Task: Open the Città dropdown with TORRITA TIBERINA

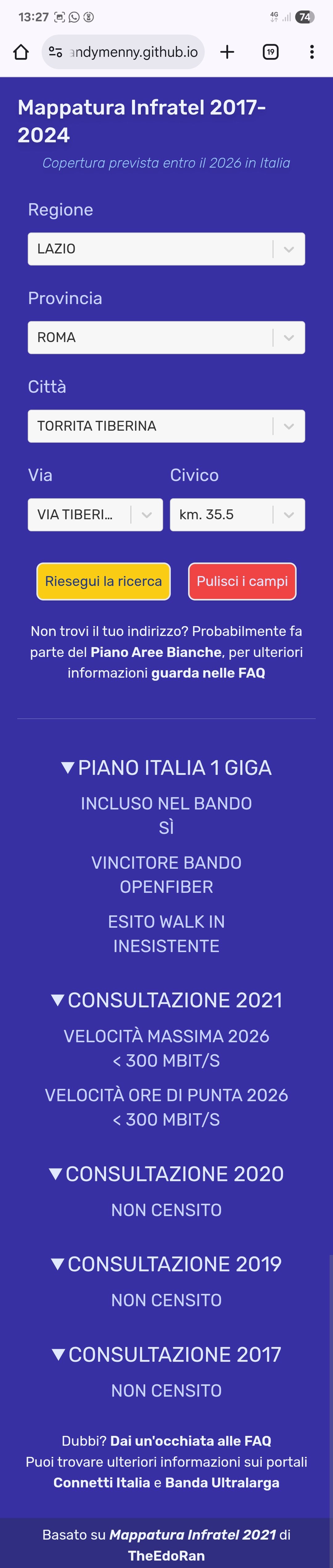Action: click(x=166, y=426)
